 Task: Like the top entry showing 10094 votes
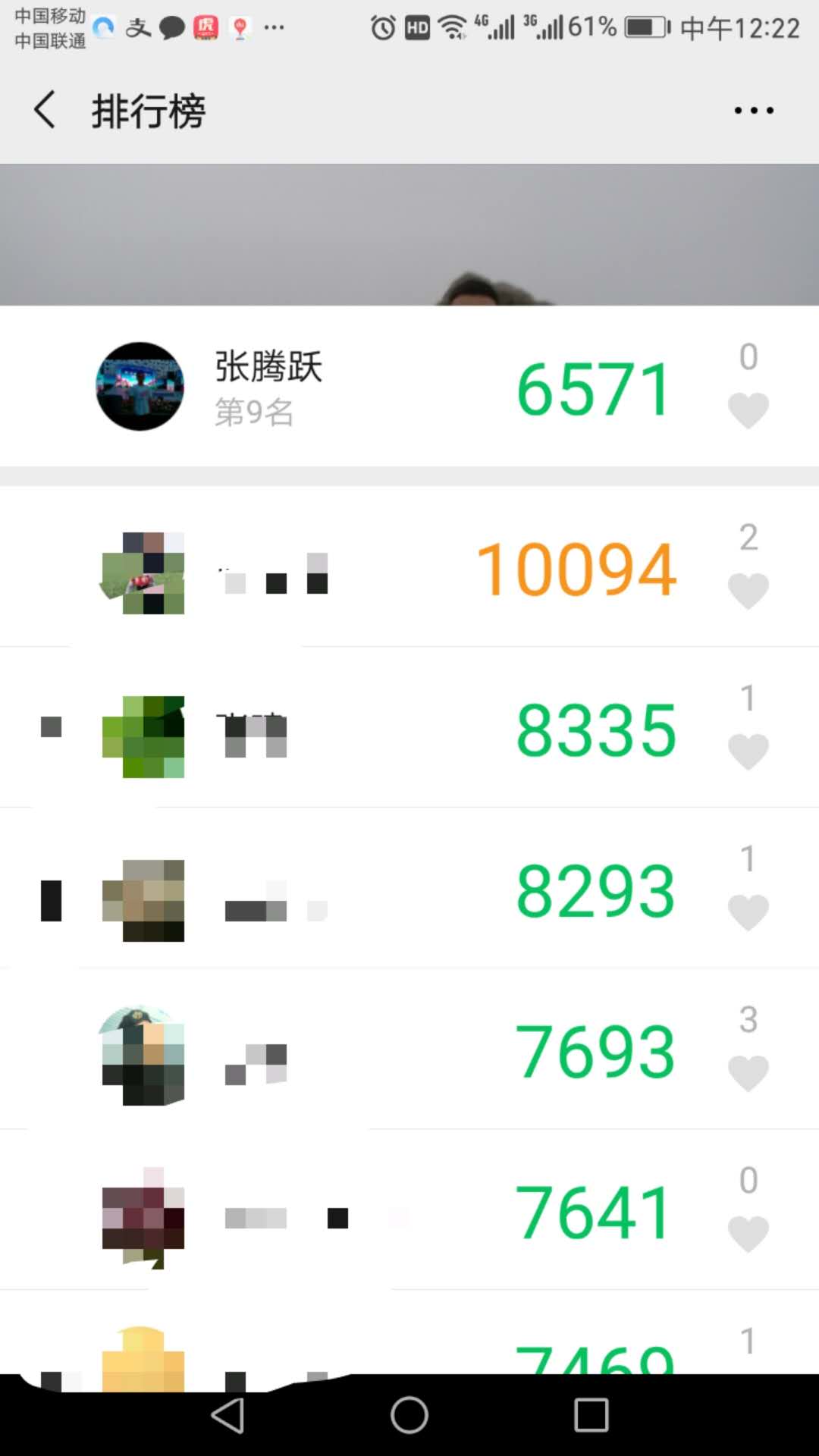tap(748, 591)
